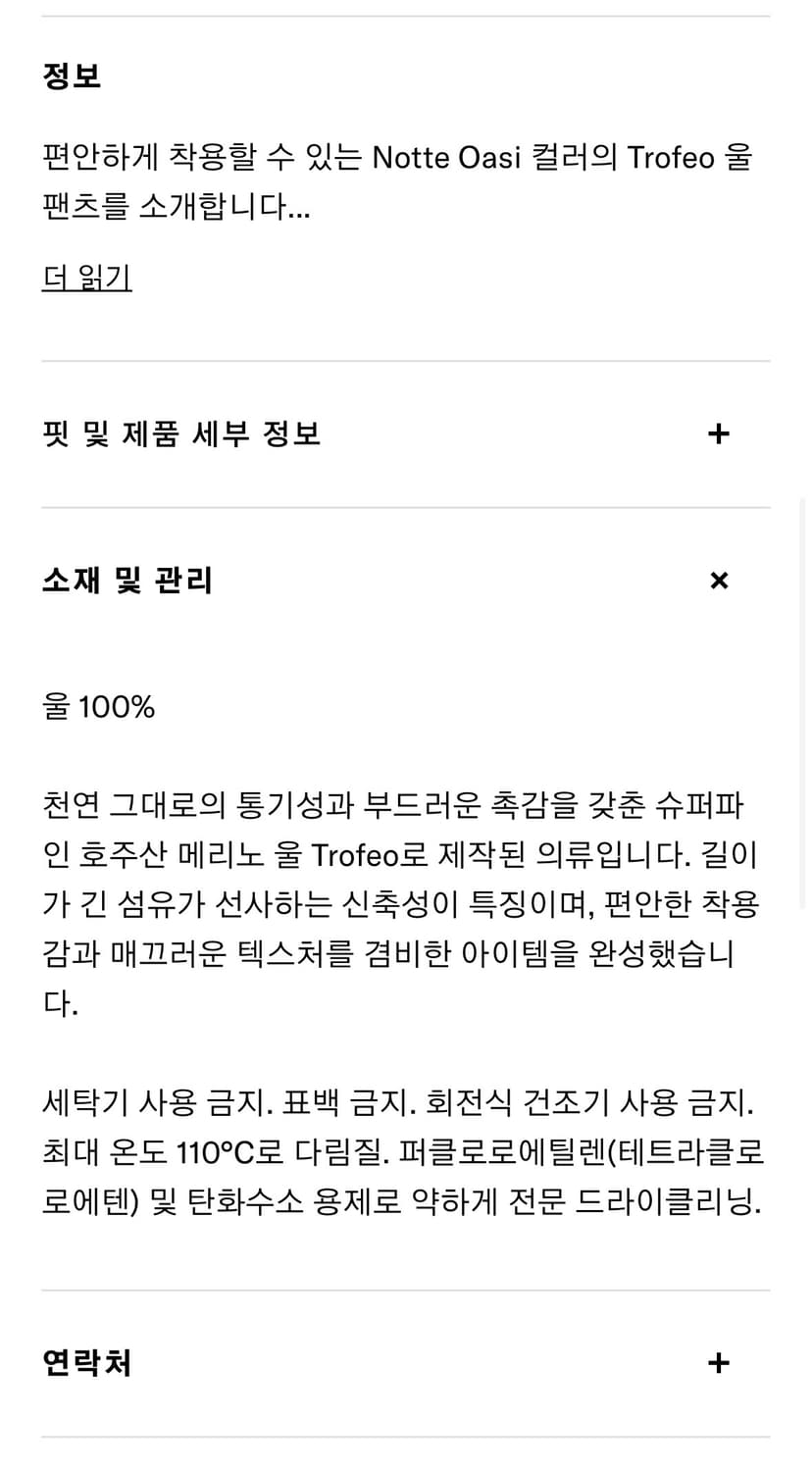Select the 정보 section heading
812x1471 pixels.
[x=72, y=76]
